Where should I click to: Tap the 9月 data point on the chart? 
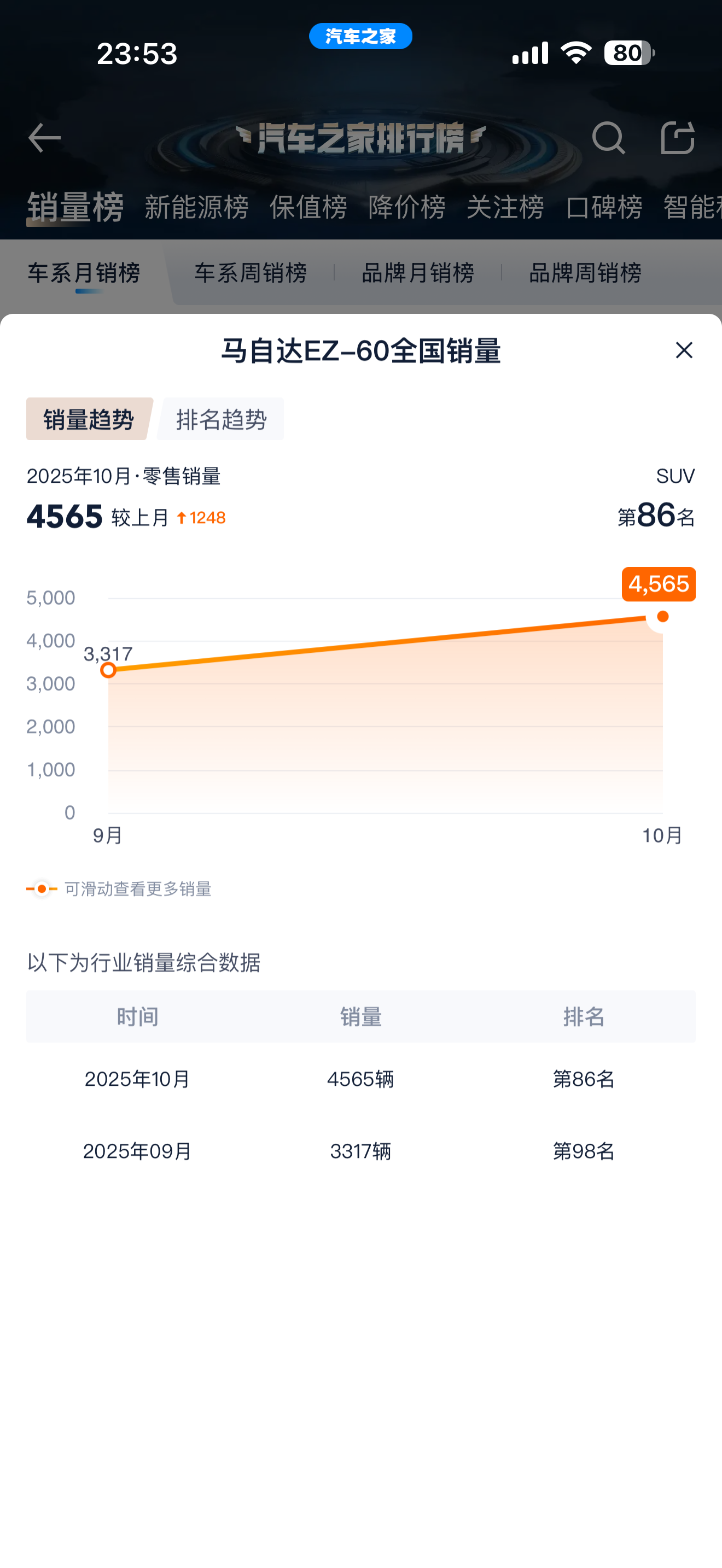108,670
